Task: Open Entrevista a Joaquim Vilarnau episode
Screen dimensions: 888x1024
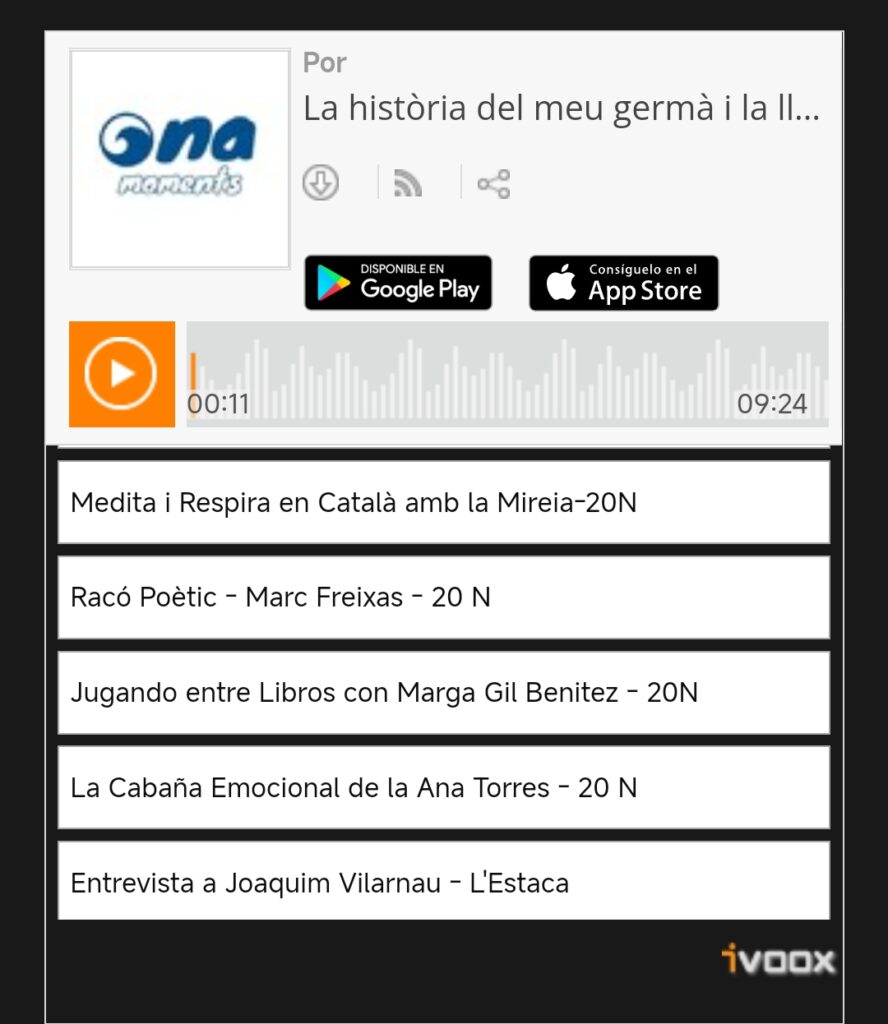Action: click(443, 882)
